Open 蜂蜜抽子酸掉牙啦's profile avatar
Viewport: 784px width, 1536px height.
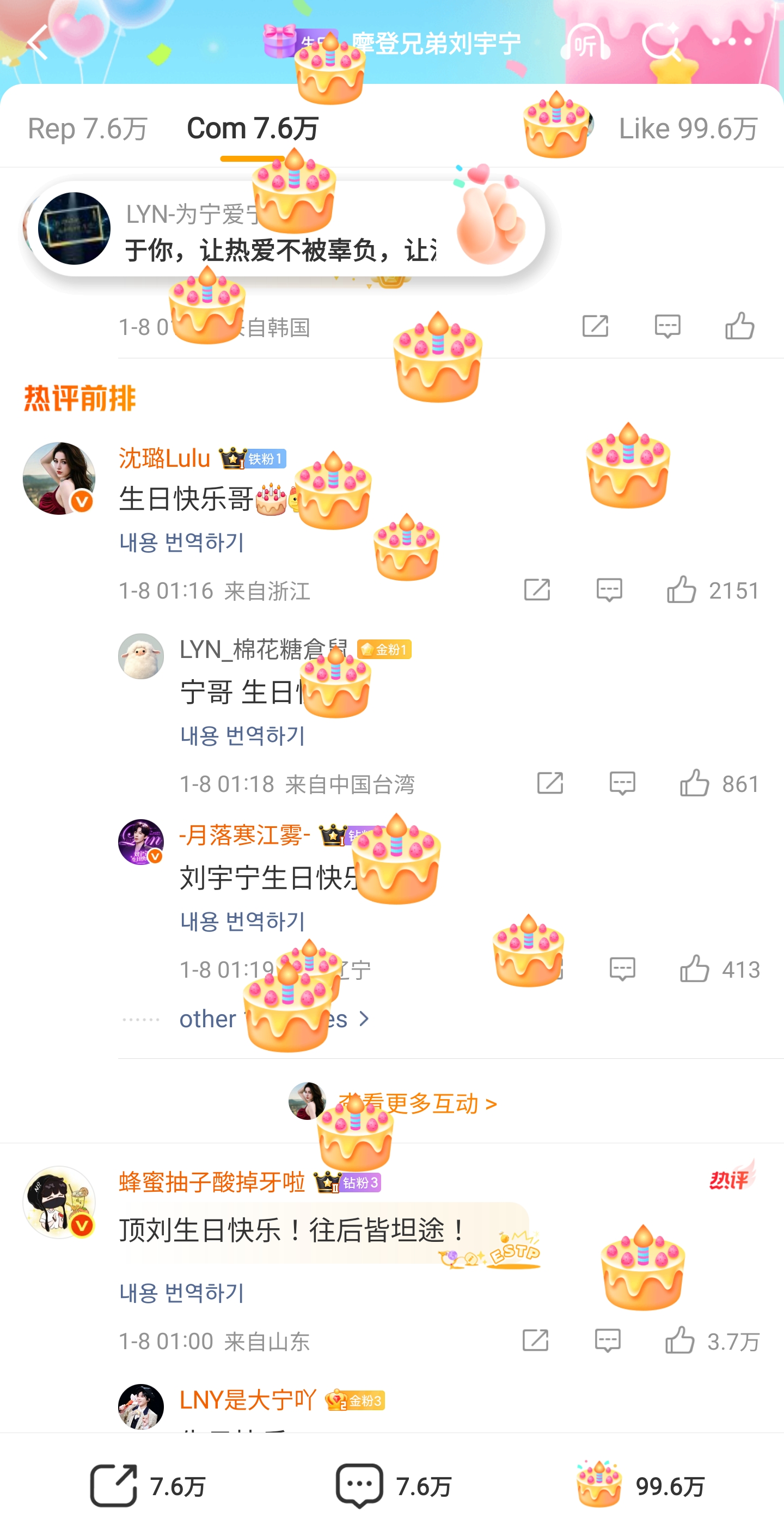tap(58, 1202)
